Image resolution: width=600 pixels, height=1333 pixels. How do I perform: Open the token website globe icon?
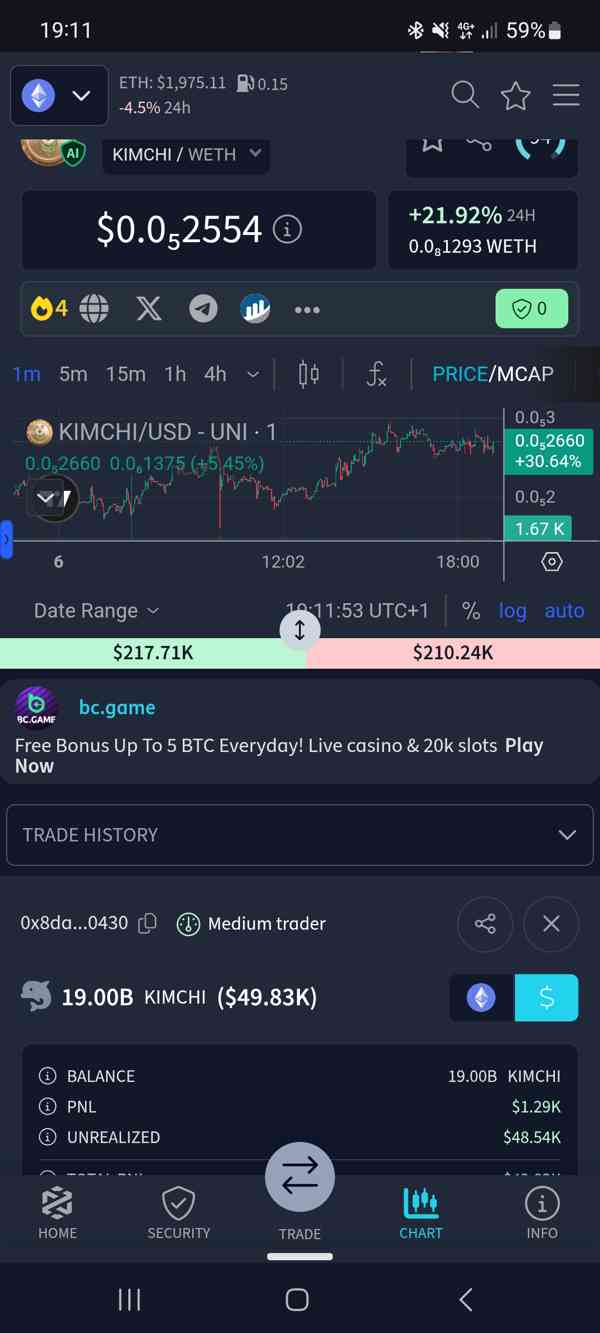click(94, 308)
